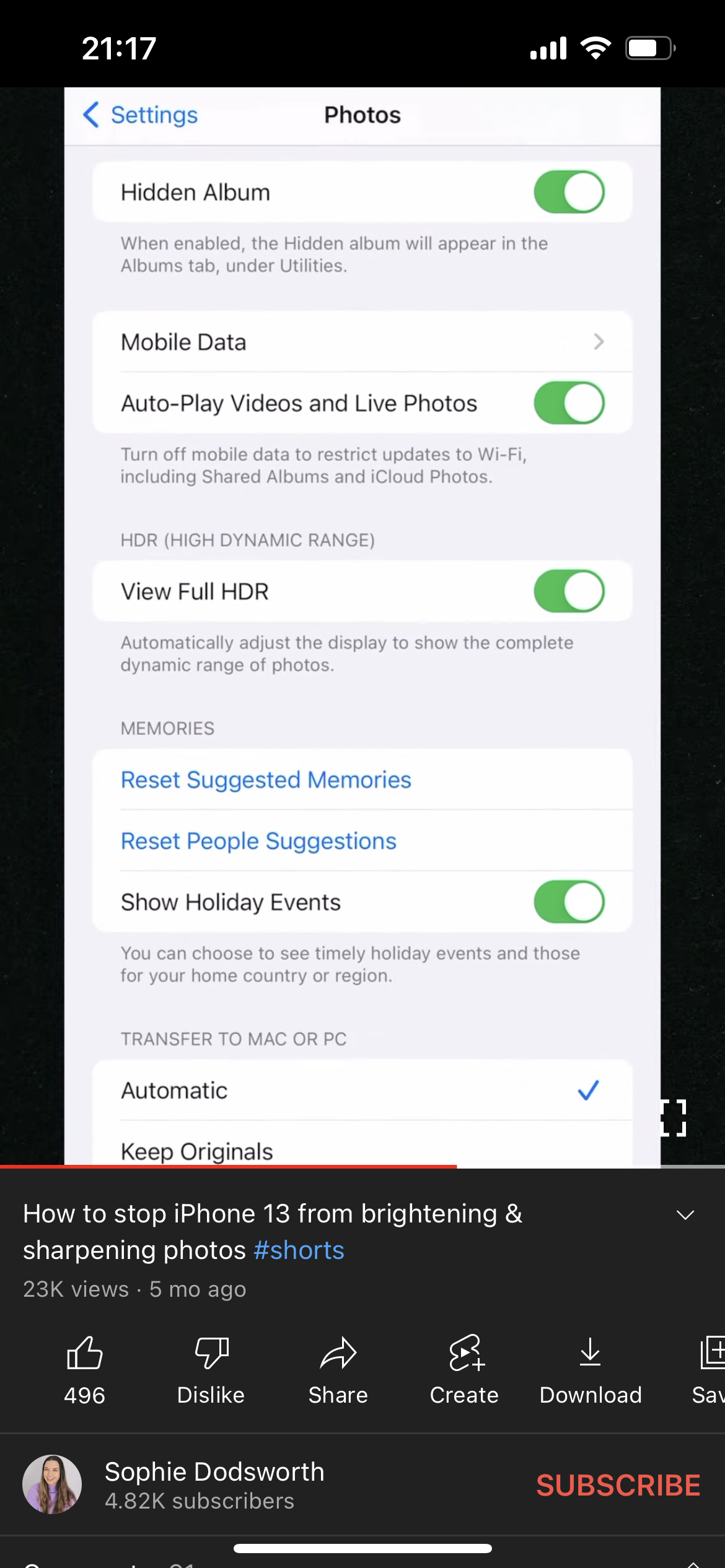Tap the red video progress bar
Viewport: 725px width, 1568px height.
tap(228, 1166)
